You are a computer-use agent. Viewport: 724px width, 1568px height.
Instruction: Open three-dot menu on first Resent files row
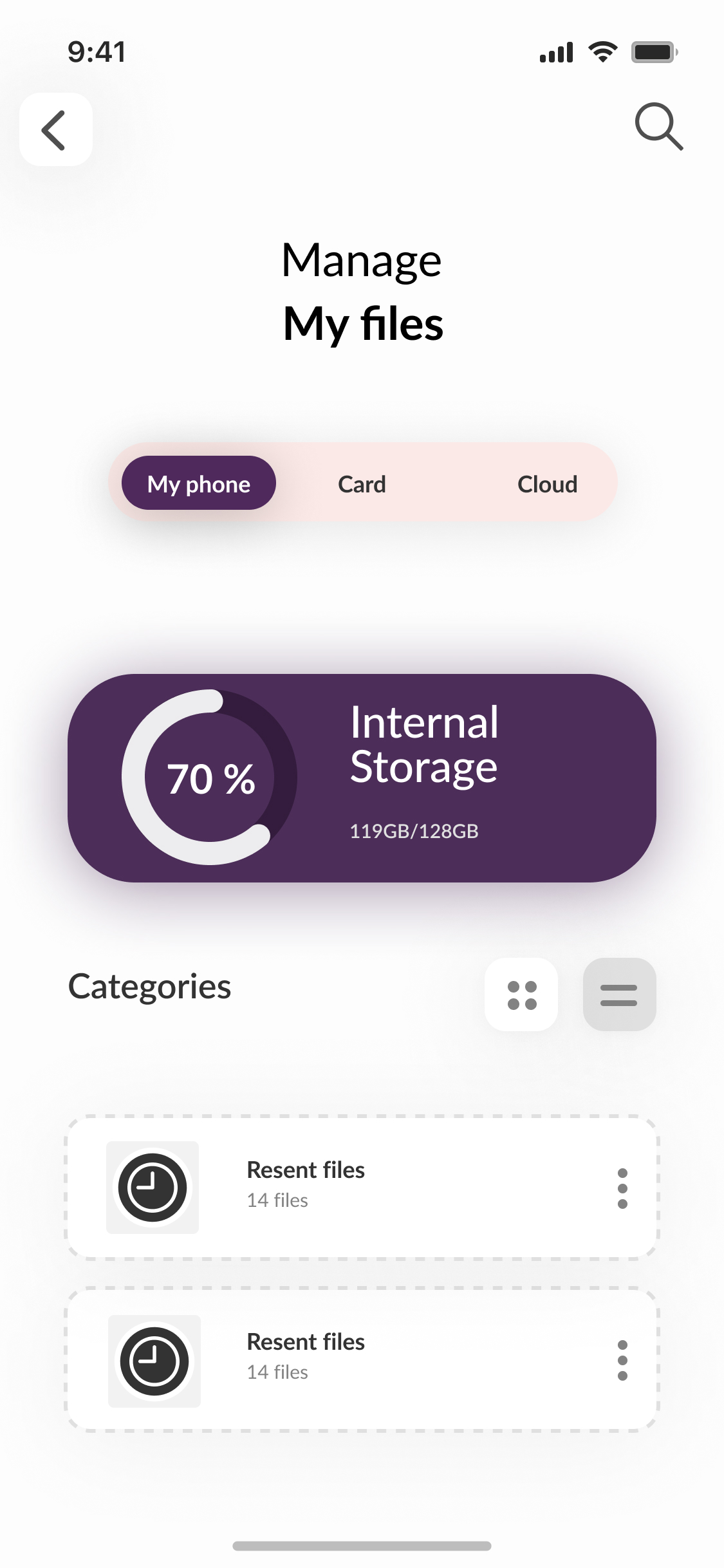[x=622, y=1188]
